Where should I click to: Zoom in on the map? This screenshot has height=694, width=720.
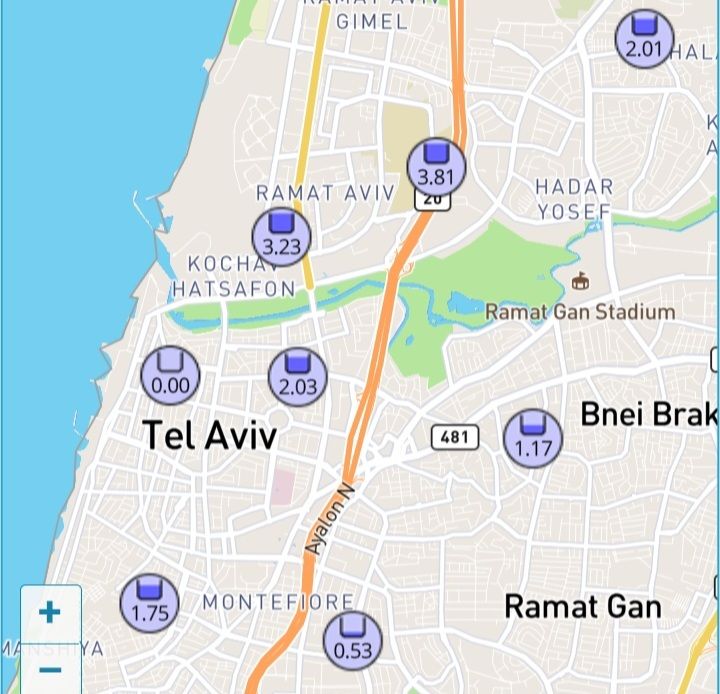pos(50,612)
